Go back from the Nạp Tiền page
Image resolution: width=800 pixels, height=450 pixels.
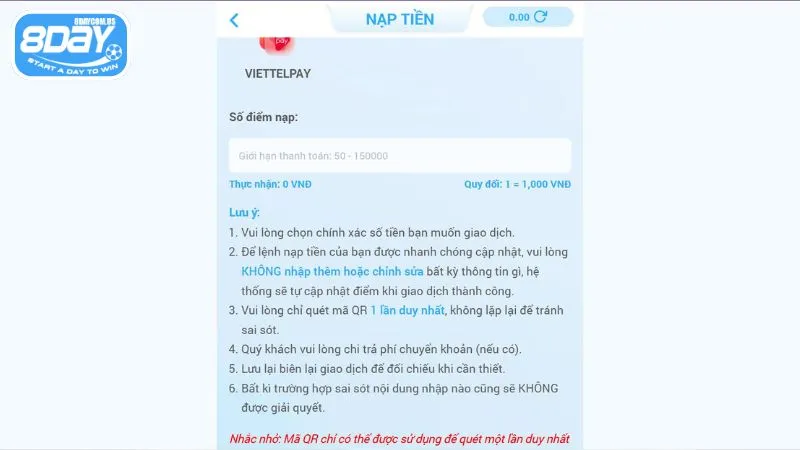click(234, 19)
